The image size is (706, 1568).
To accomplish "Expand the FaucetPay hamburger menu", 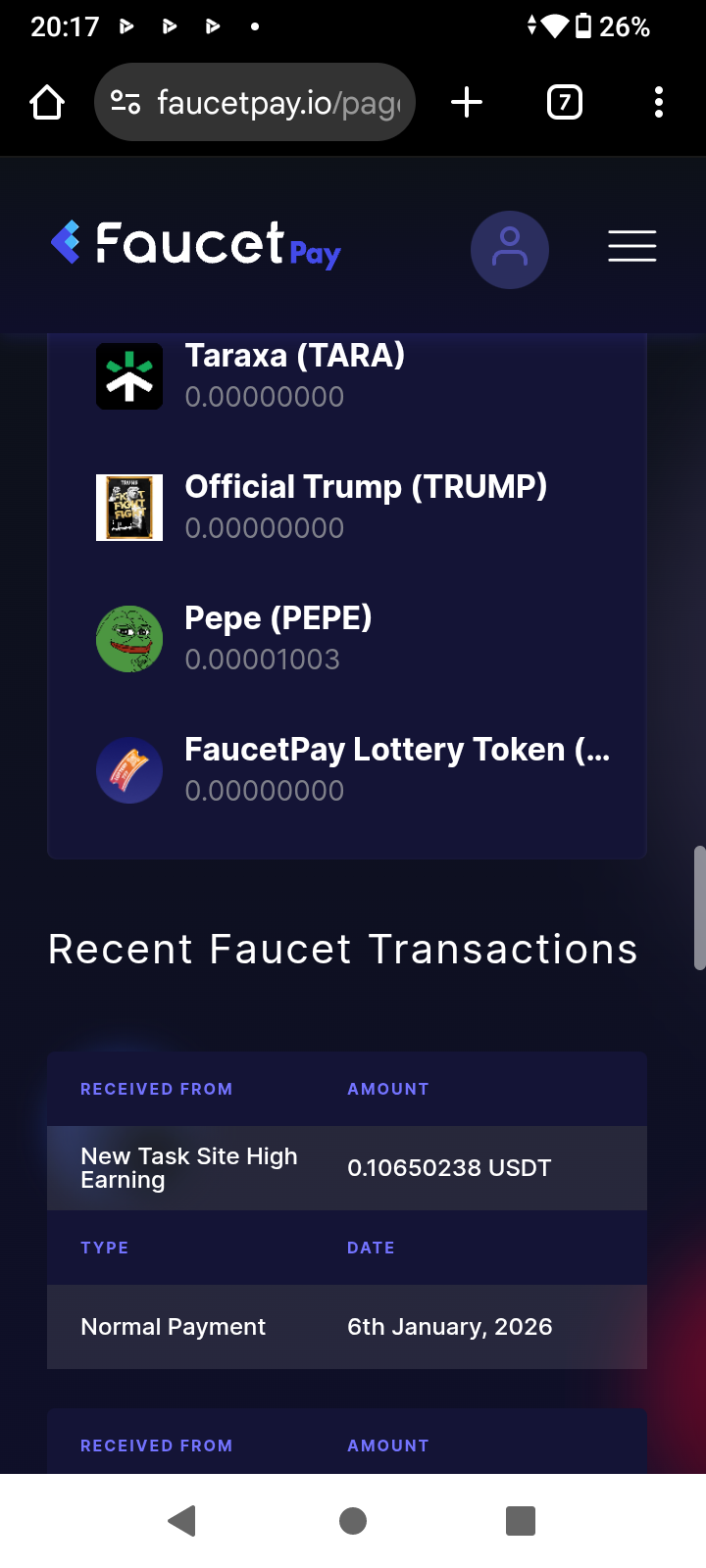I will pyautogui.click(x=631, y=246).
